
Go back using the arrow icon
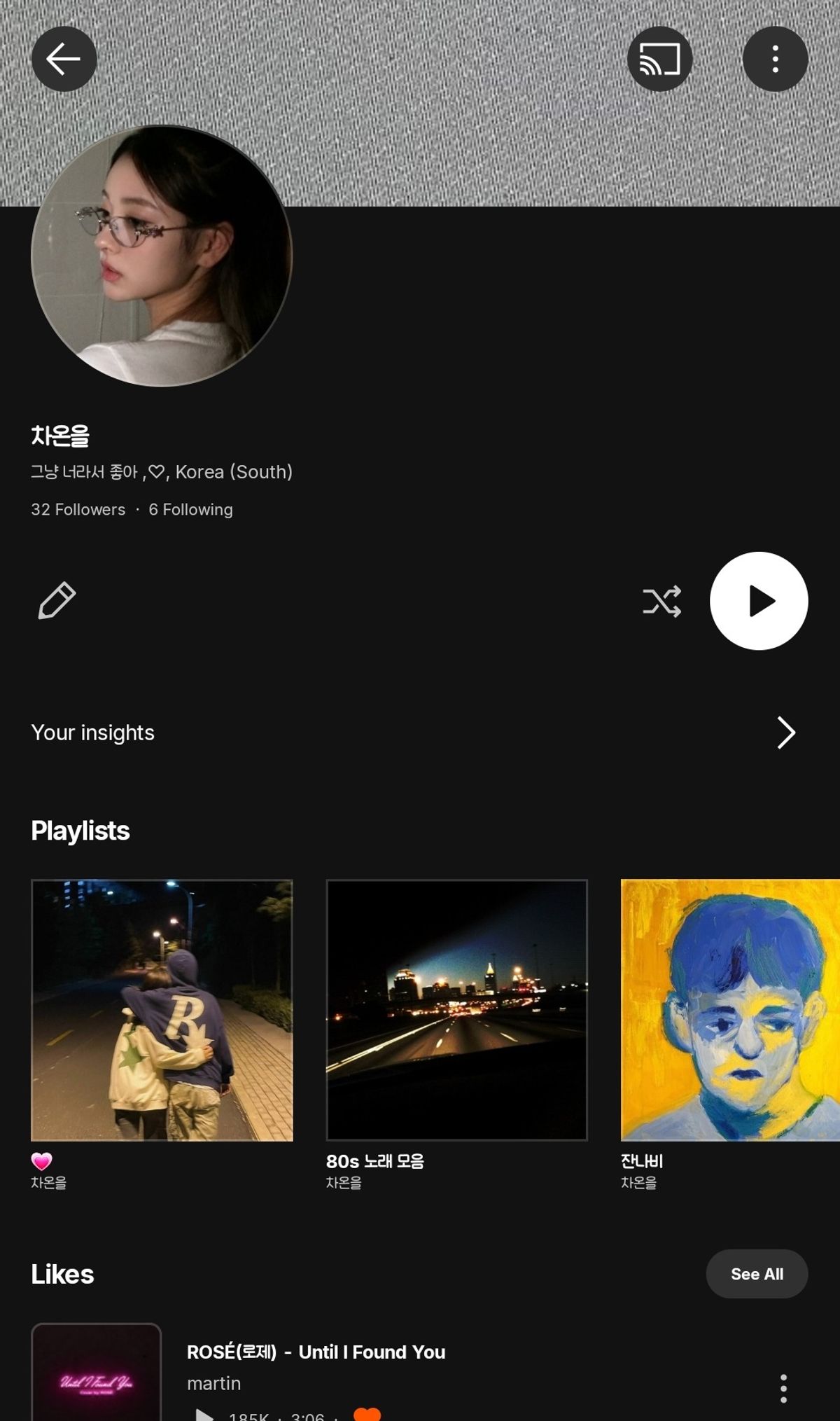click(64, 59)
